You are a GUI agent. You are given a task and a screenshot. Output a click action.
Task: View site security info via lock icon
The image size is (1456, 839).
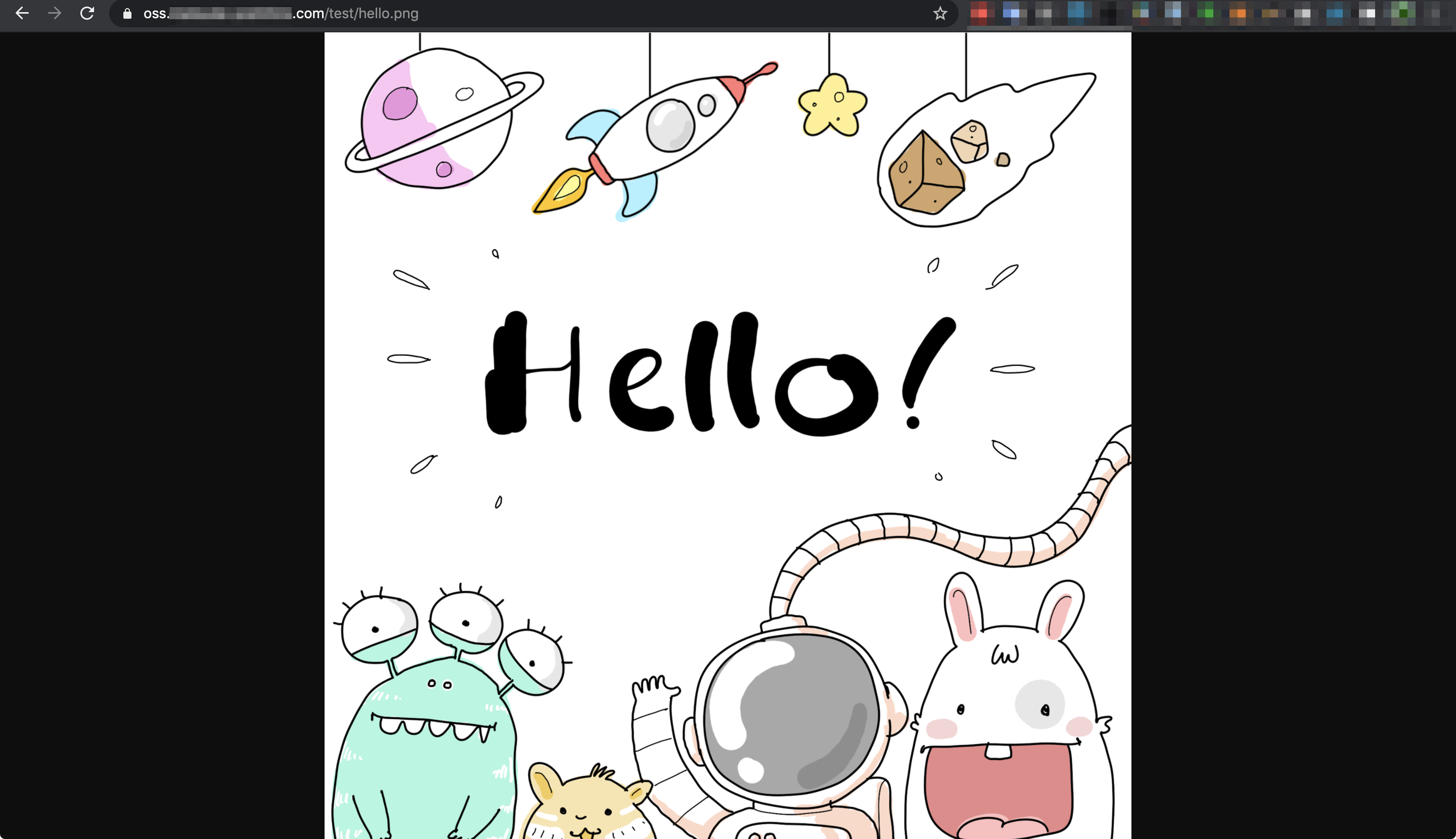point(127,13)
